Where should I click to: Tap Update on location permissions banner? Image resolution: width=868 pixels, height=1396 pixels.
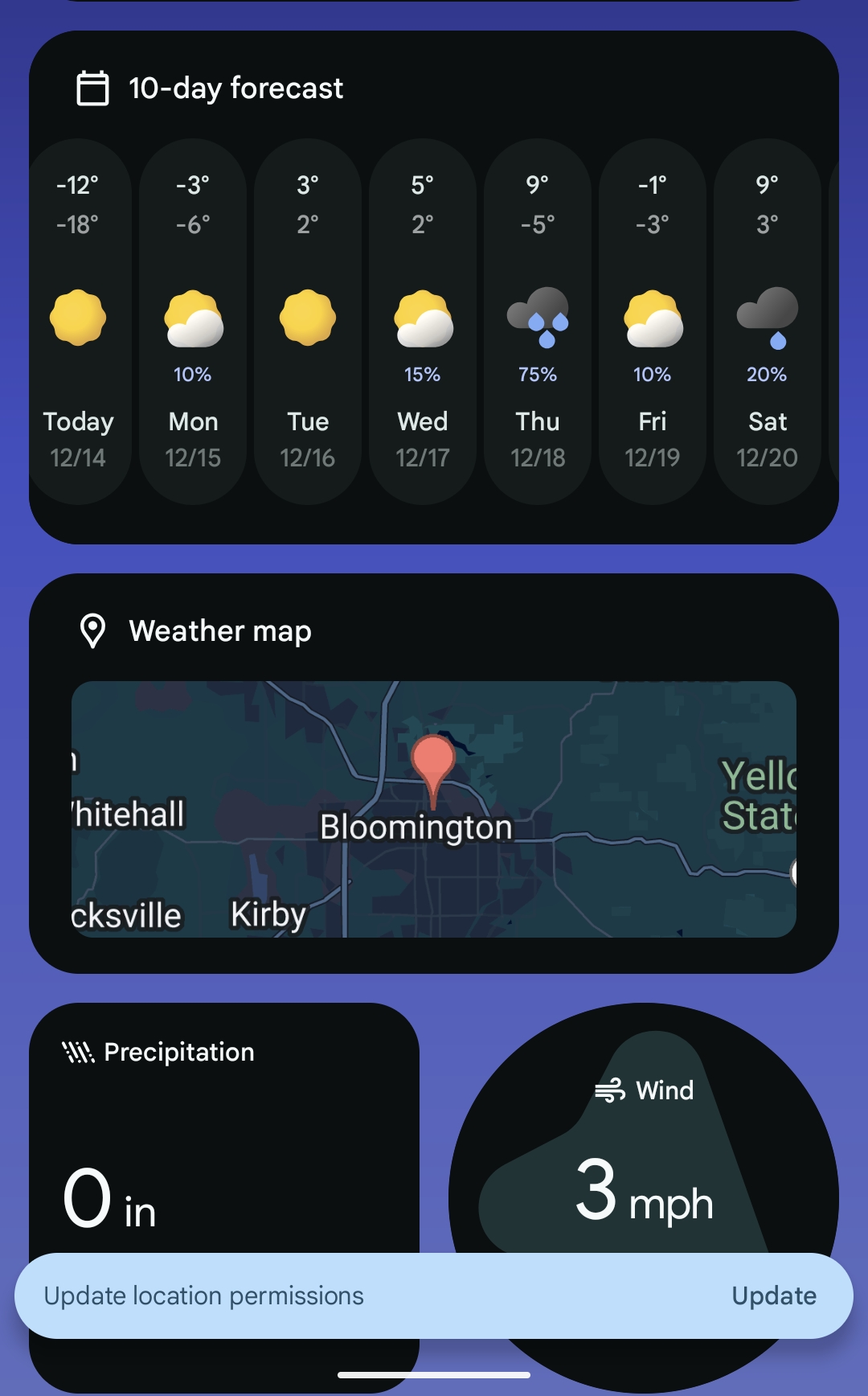point(773,1295)
